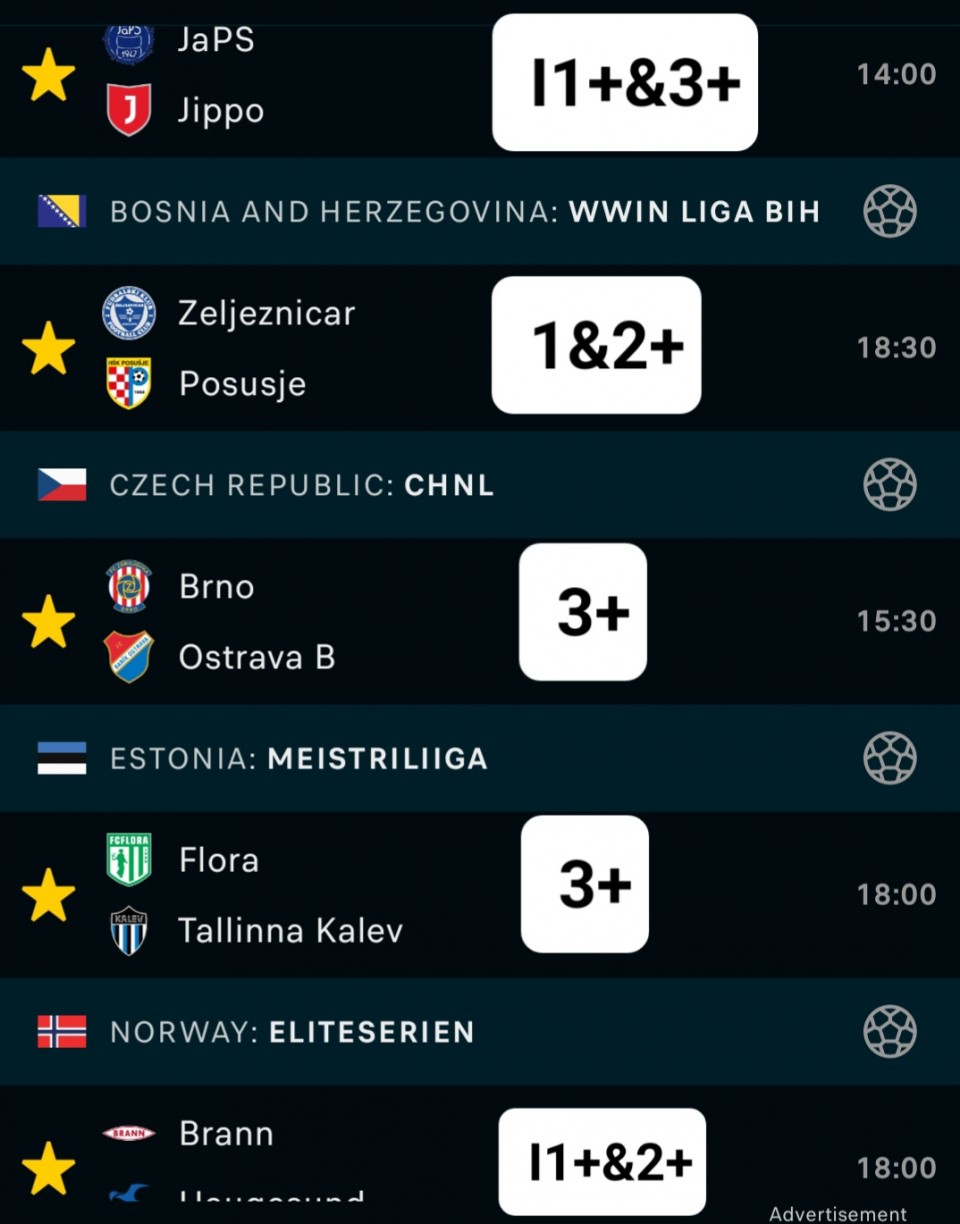
Task: Open Bosnia and Herzegovina WWin Liga BiH league
Action: (464, 211)
